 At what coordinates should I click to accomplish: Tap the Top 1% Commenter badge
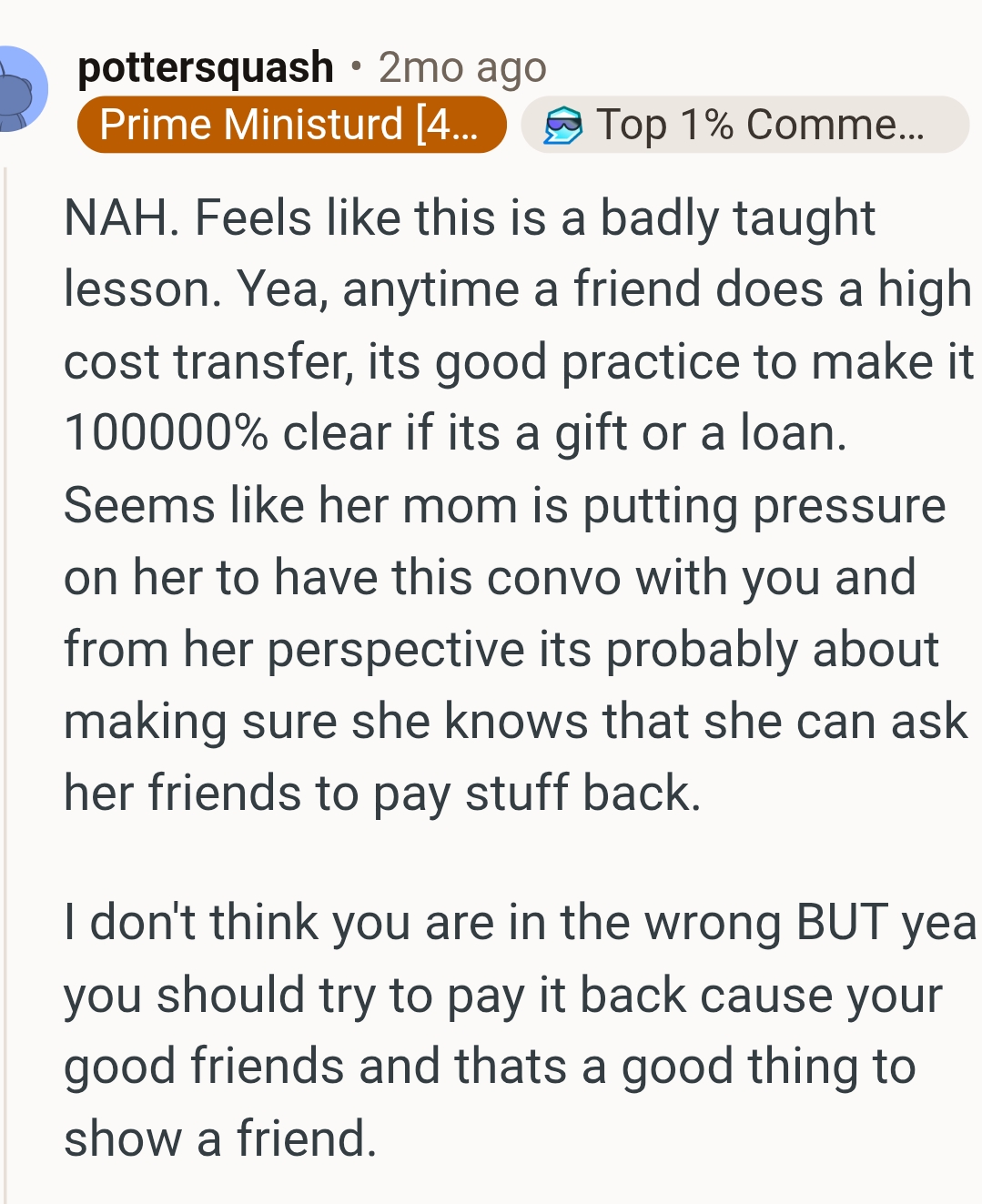click(x=744, y=125)
